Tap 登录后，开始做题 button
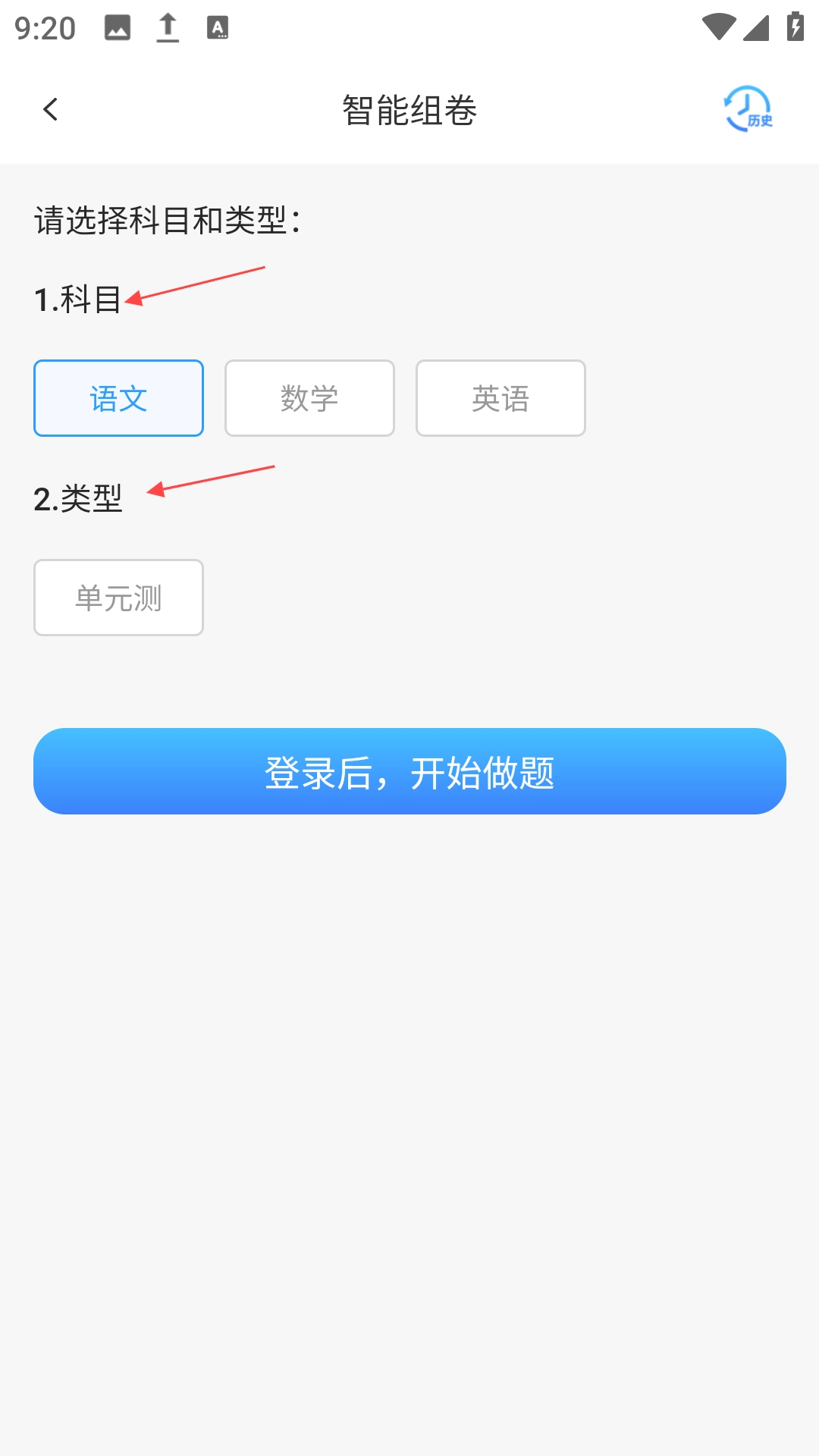 click(409, 771)
